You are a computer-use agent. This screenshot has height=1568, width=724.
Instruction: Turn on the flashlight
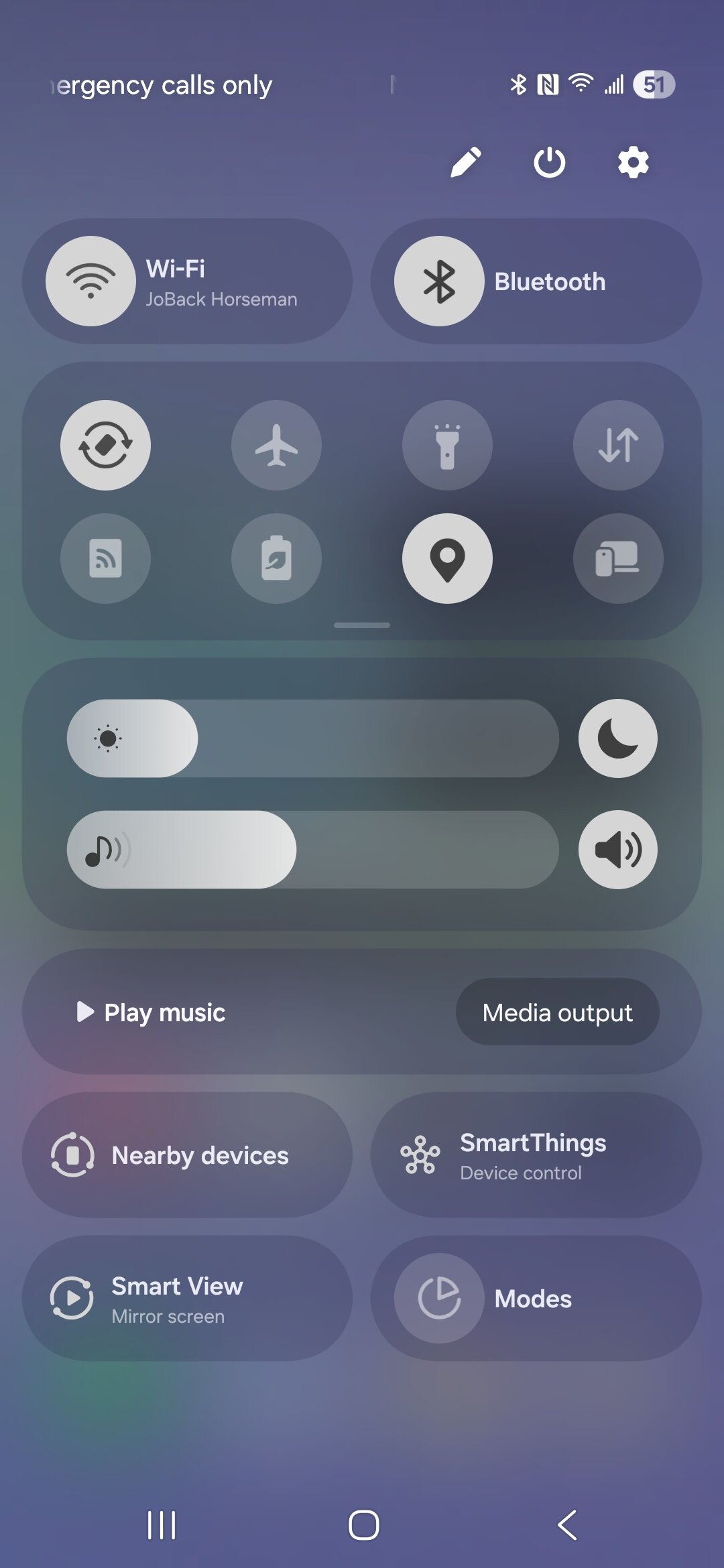(x=447, y=446)
